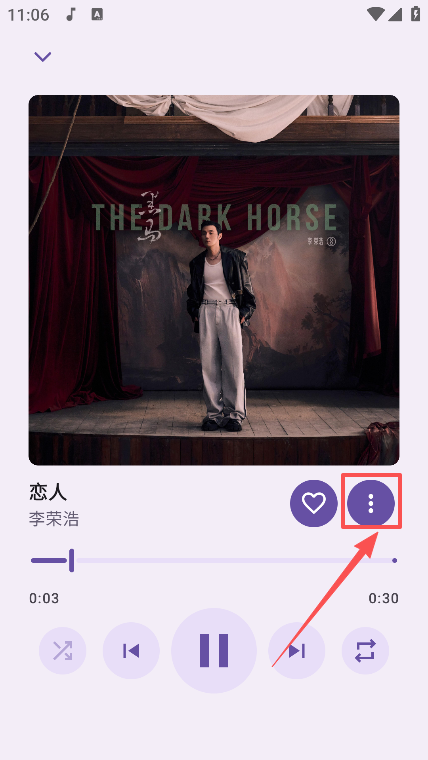Toggle repeat mode
The height and width of the screenshot is (760, 428).
coord(365,650)
